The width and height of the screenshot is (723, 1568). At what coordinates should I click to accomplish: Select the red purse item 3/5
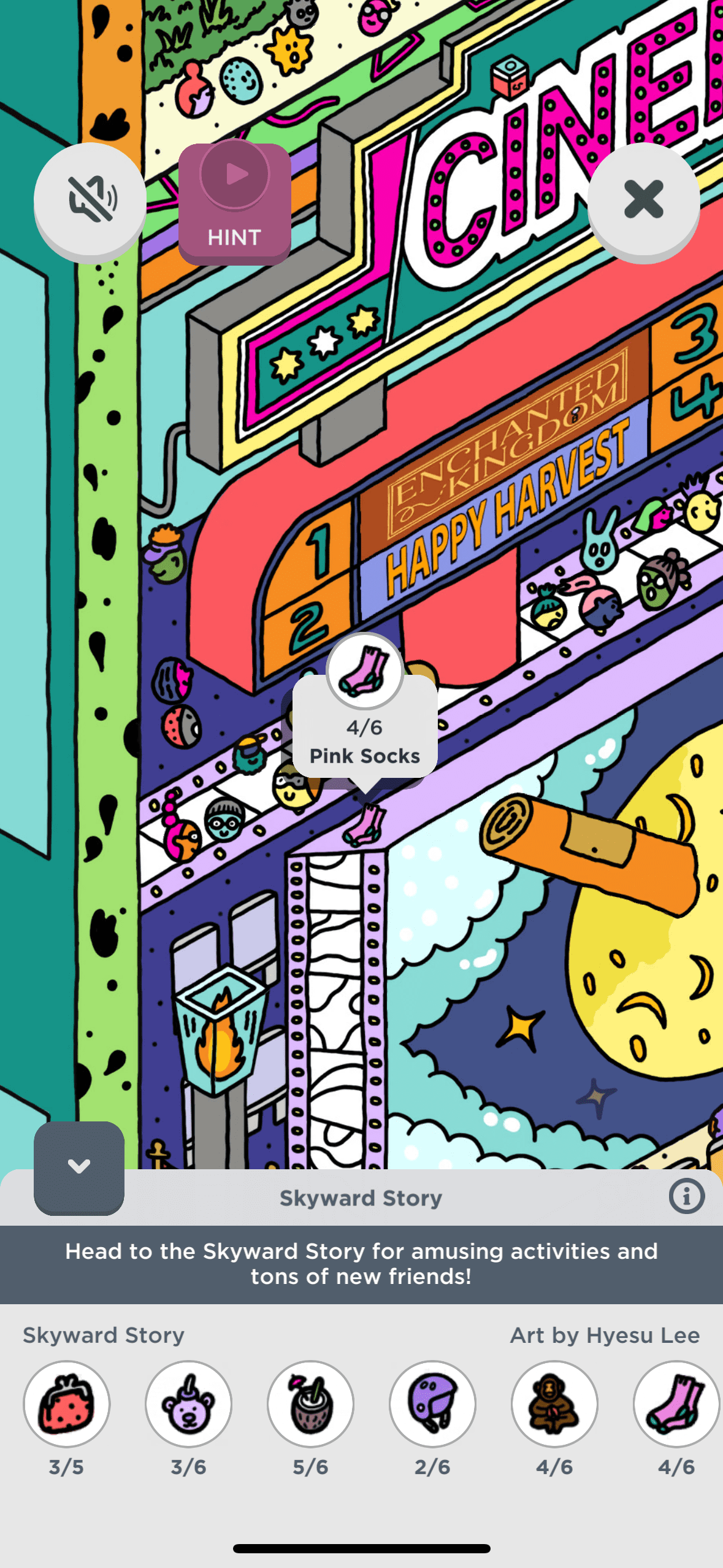pos(67,1404)
